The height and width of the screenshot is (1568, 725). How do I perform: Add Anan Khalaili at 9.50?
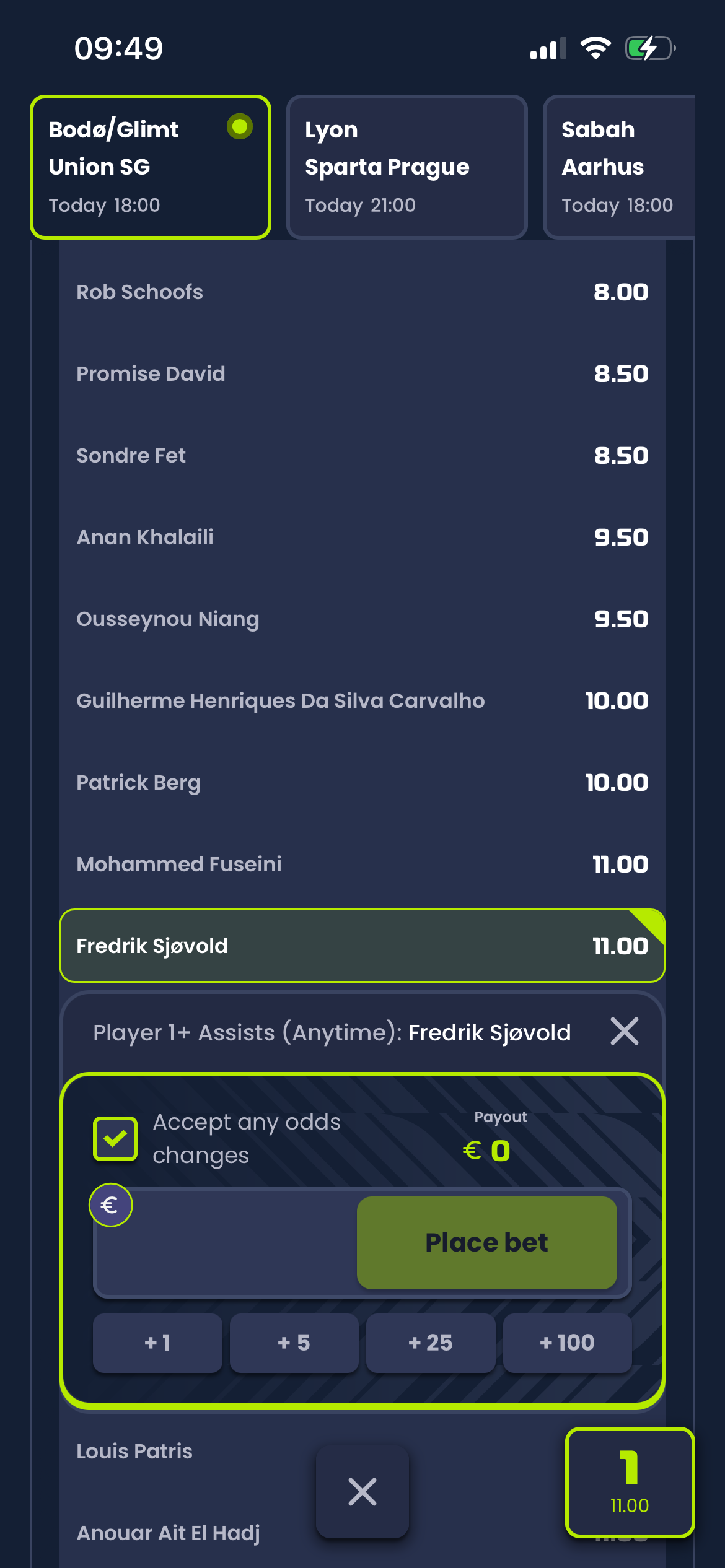(x=362, y=538)
